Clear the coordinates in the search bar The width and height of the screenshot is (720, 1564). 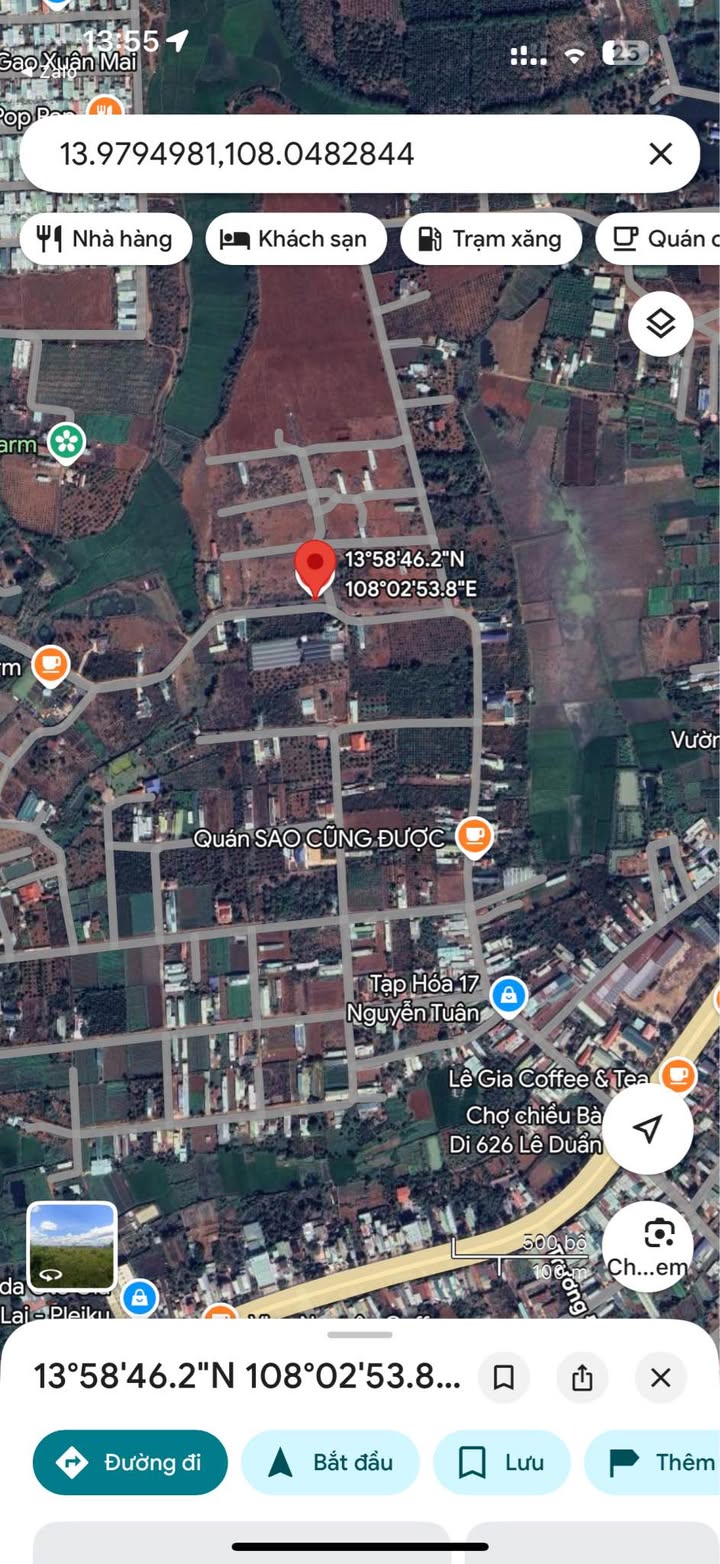point(660,154)
